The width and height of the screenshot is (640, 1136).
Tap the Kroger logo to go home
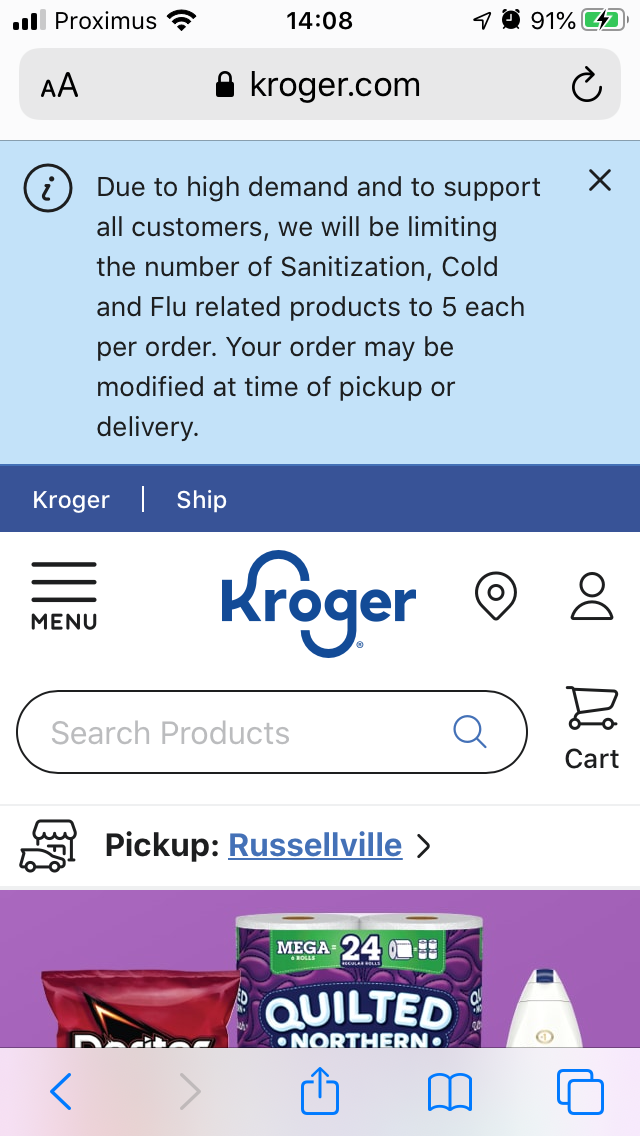(x=318, y=603)
